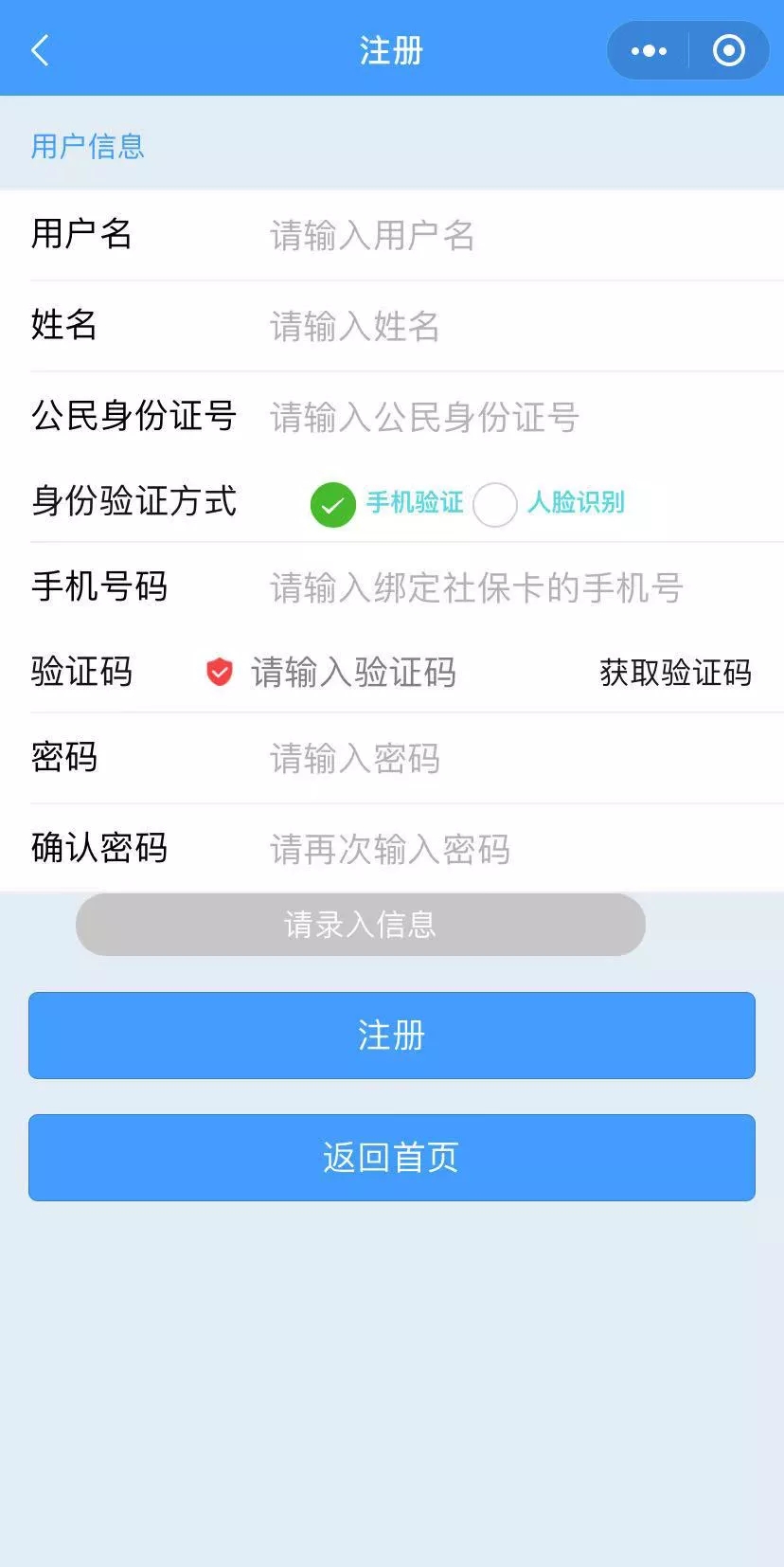Open the mini program more options menu

click(x=649, y=51)
